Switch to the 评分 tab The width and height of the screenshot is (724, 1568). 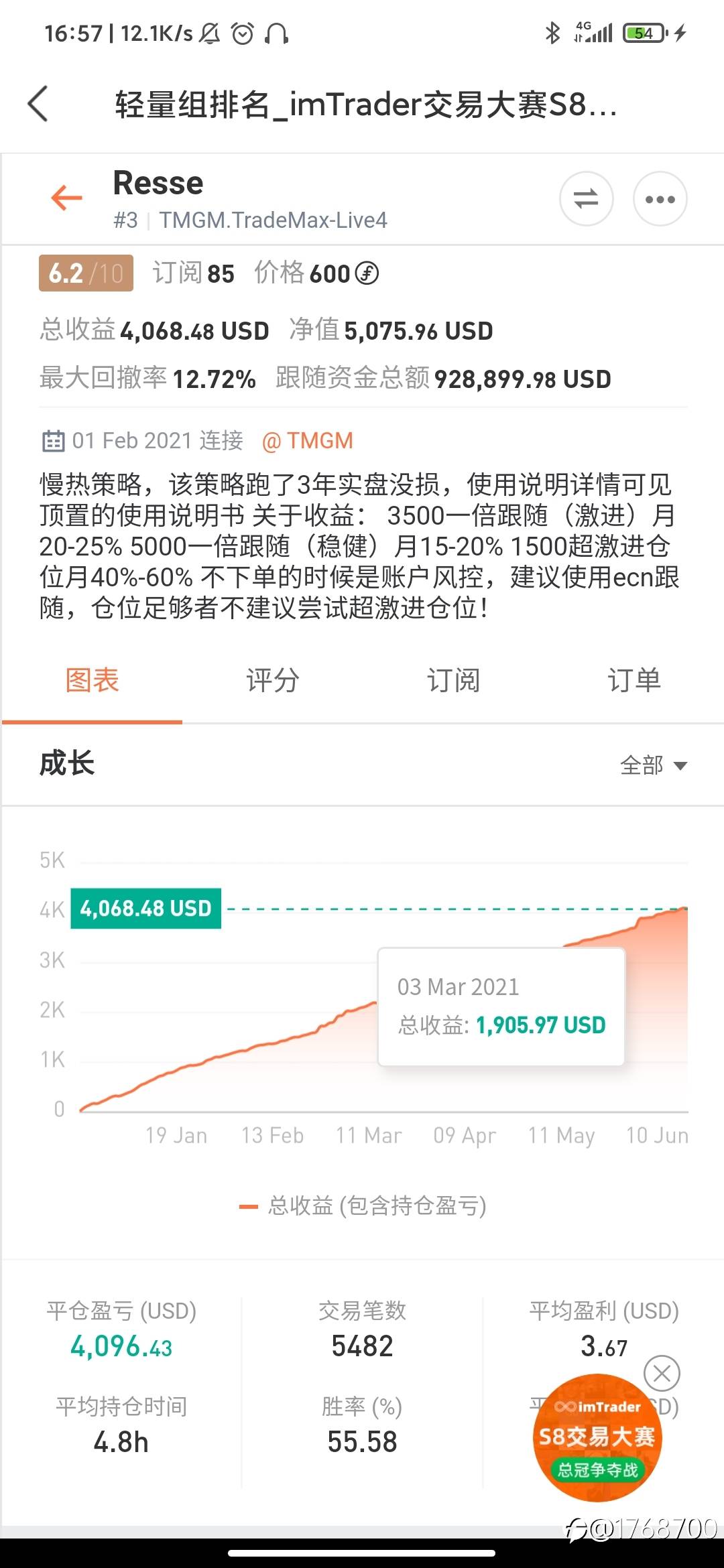(x=272, y=681)
